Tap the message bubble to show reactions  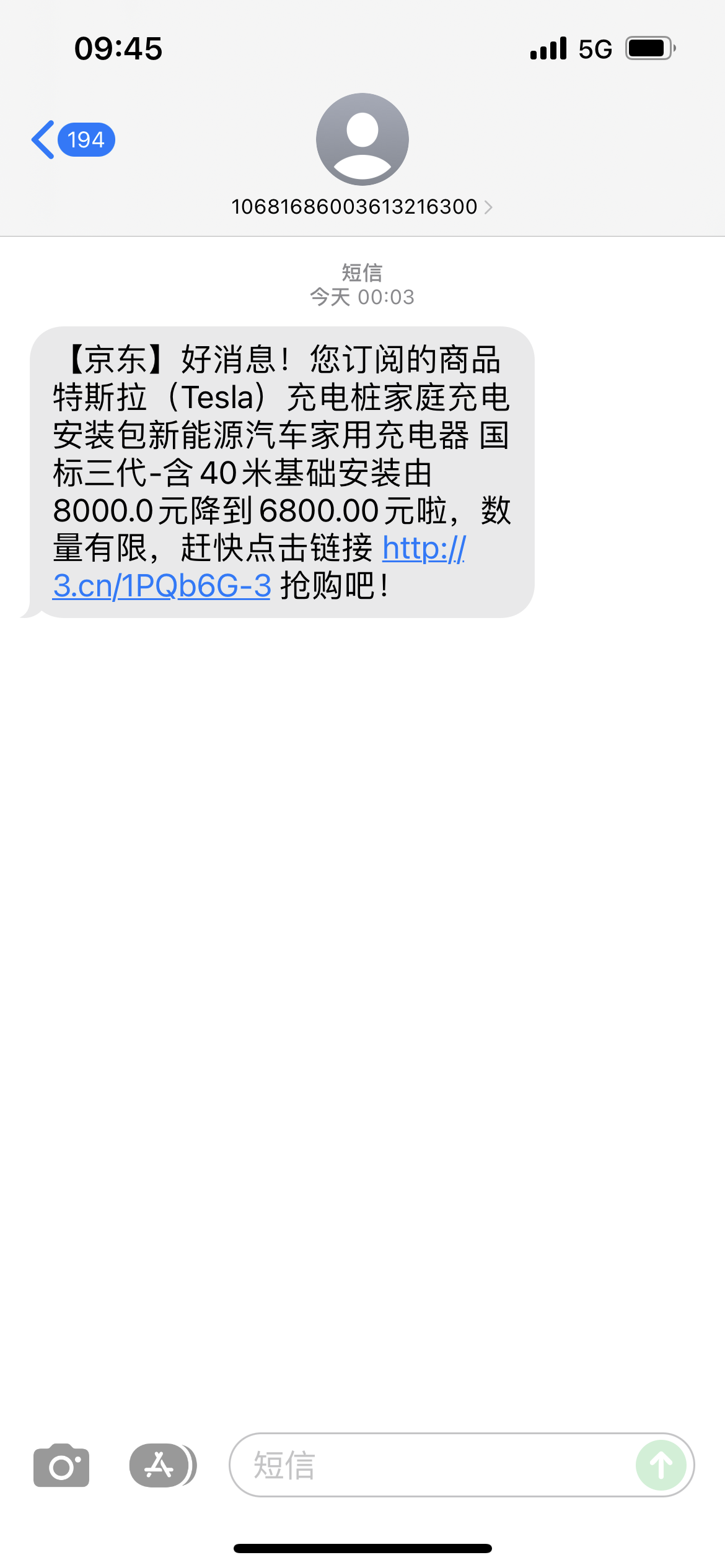[x=279, y=471]
